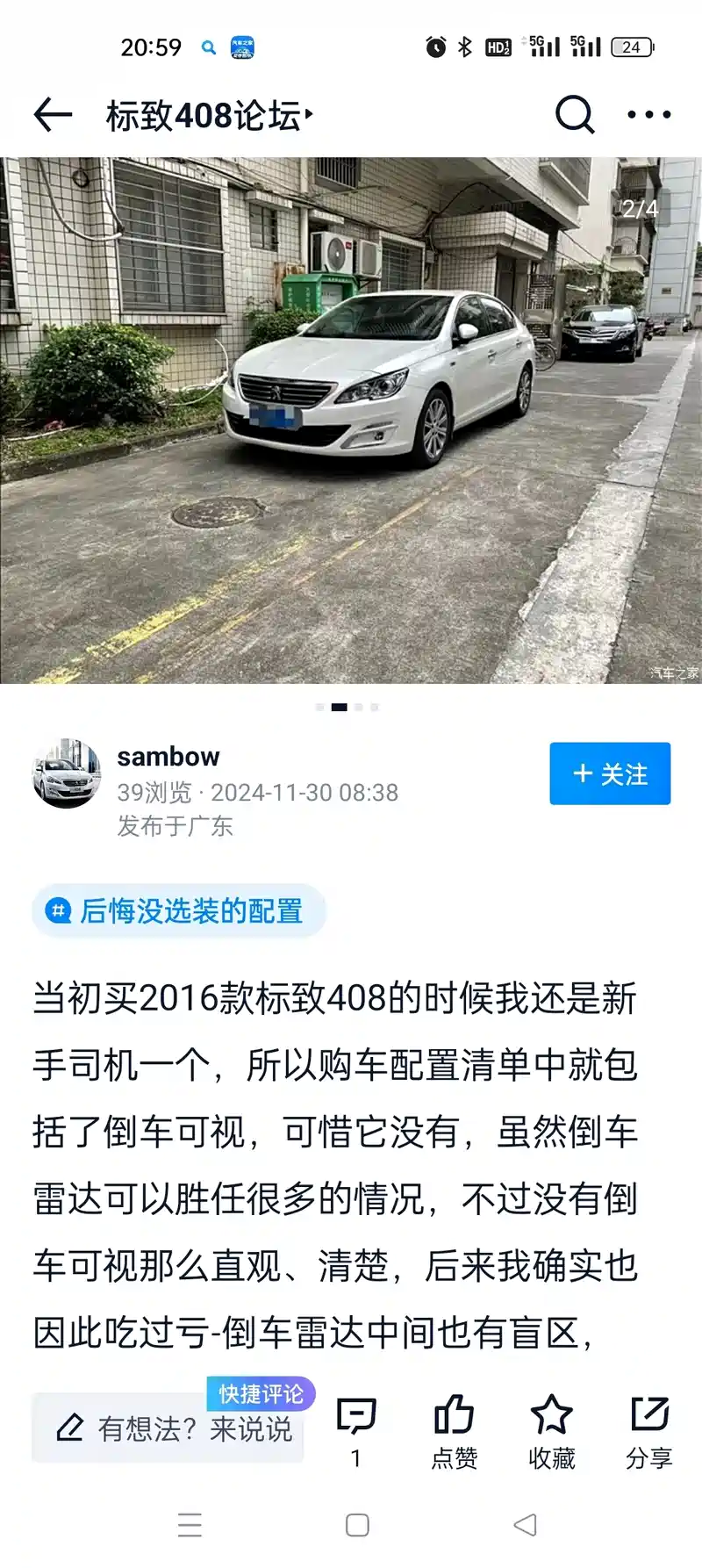The image size is (702, 1568).
Task: Open the three-dot overflow menu
Action: point(649,114)
